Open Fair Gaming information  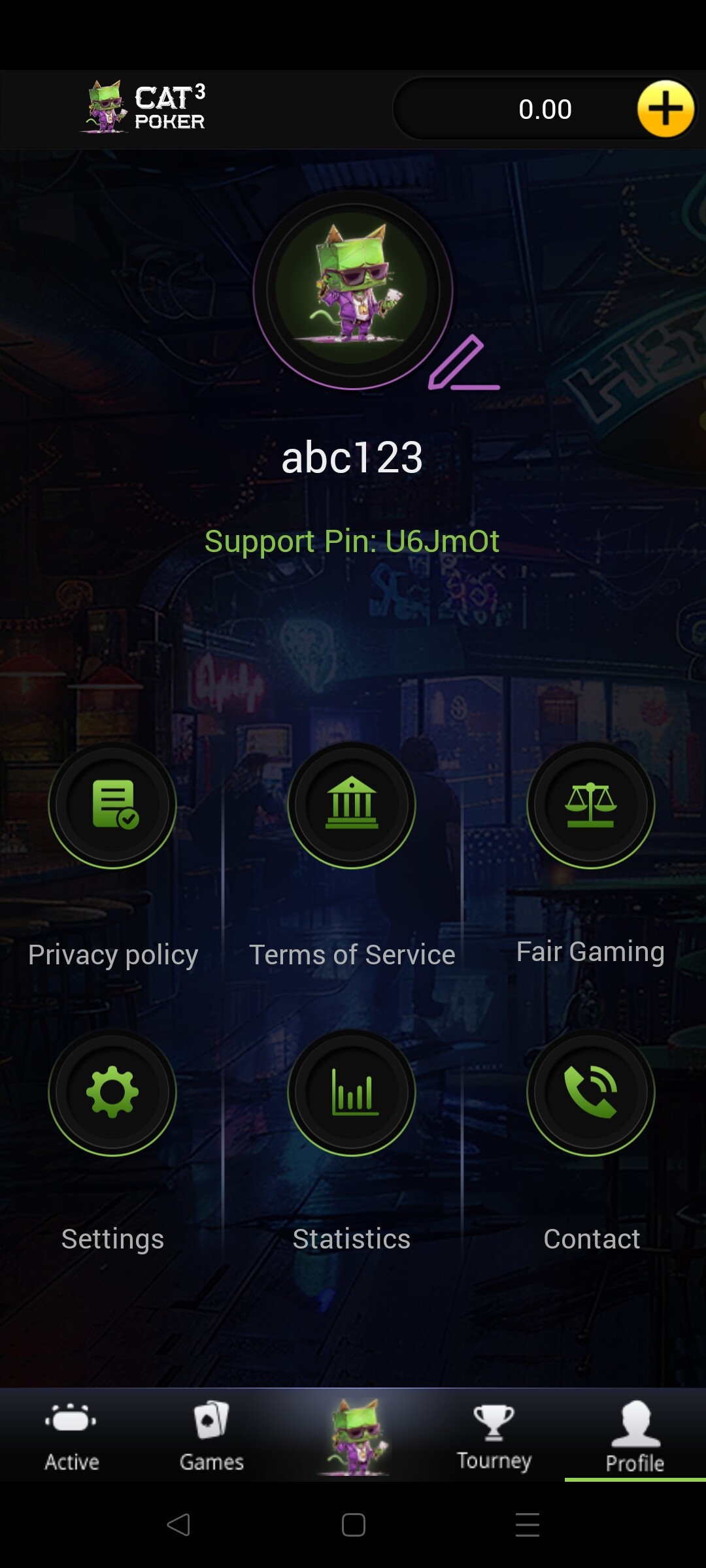[590, 805]
